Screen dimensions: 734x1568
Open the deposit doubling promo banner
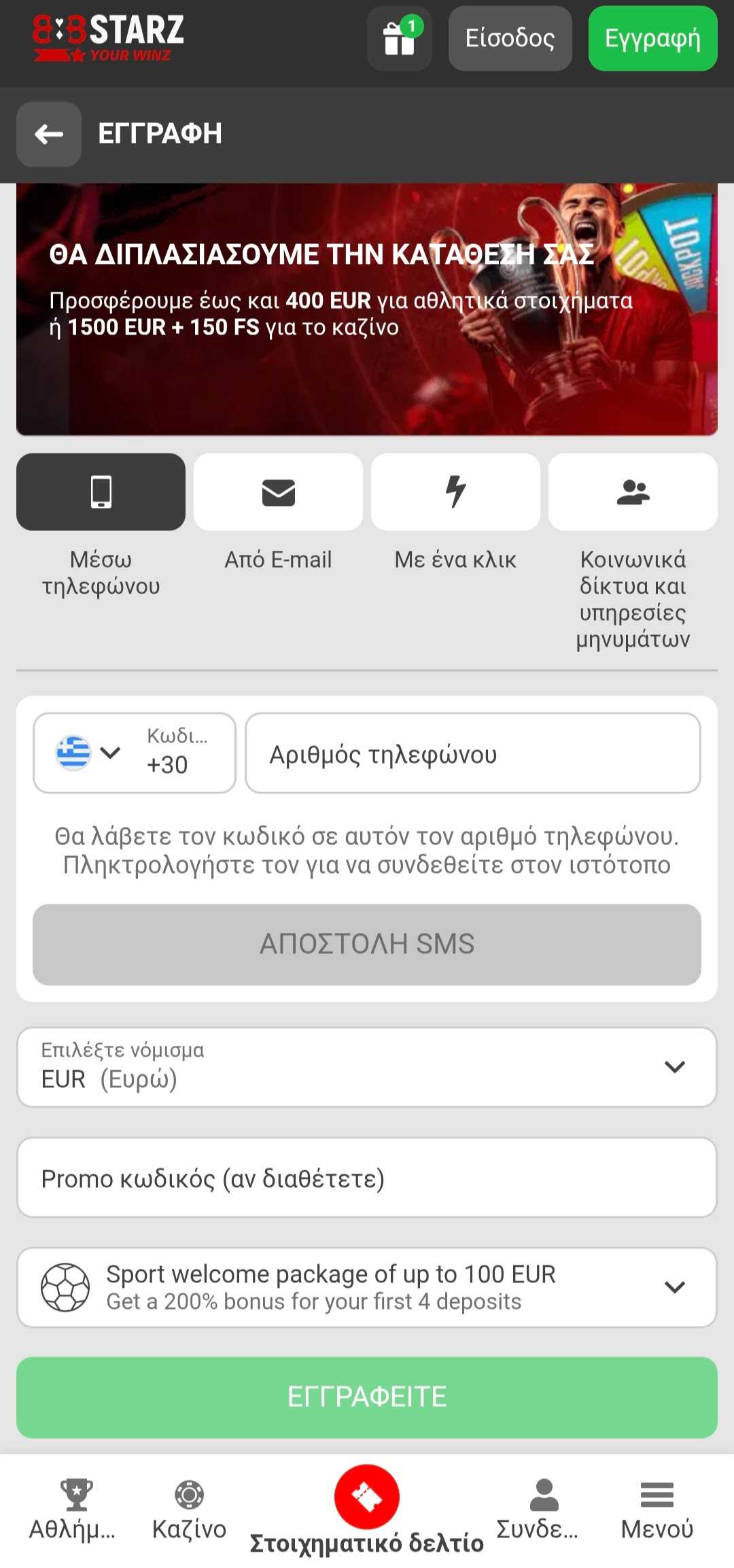pos(367,309)
